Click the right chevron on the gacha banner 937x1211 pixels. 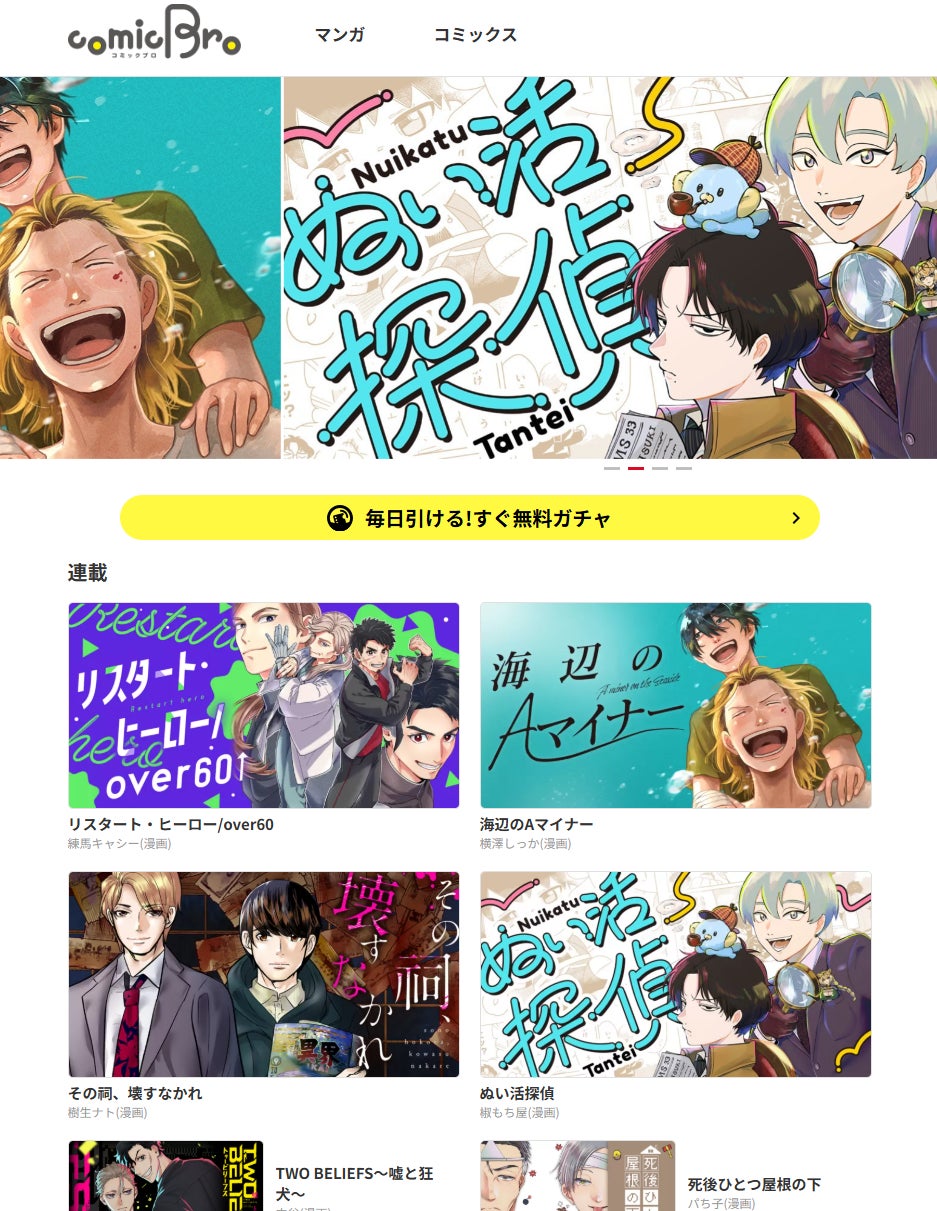[796, 517]
